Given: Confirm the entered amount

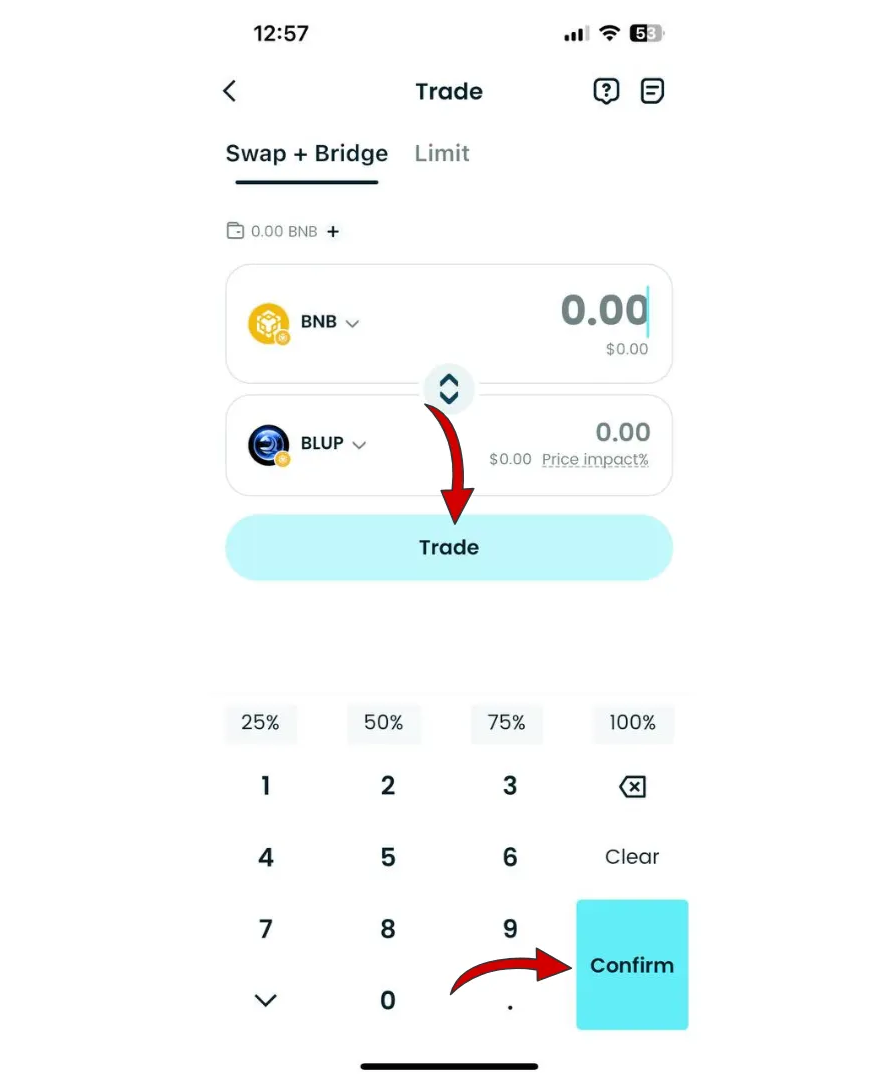Looking at the screenshot, I should pos(632,965).
